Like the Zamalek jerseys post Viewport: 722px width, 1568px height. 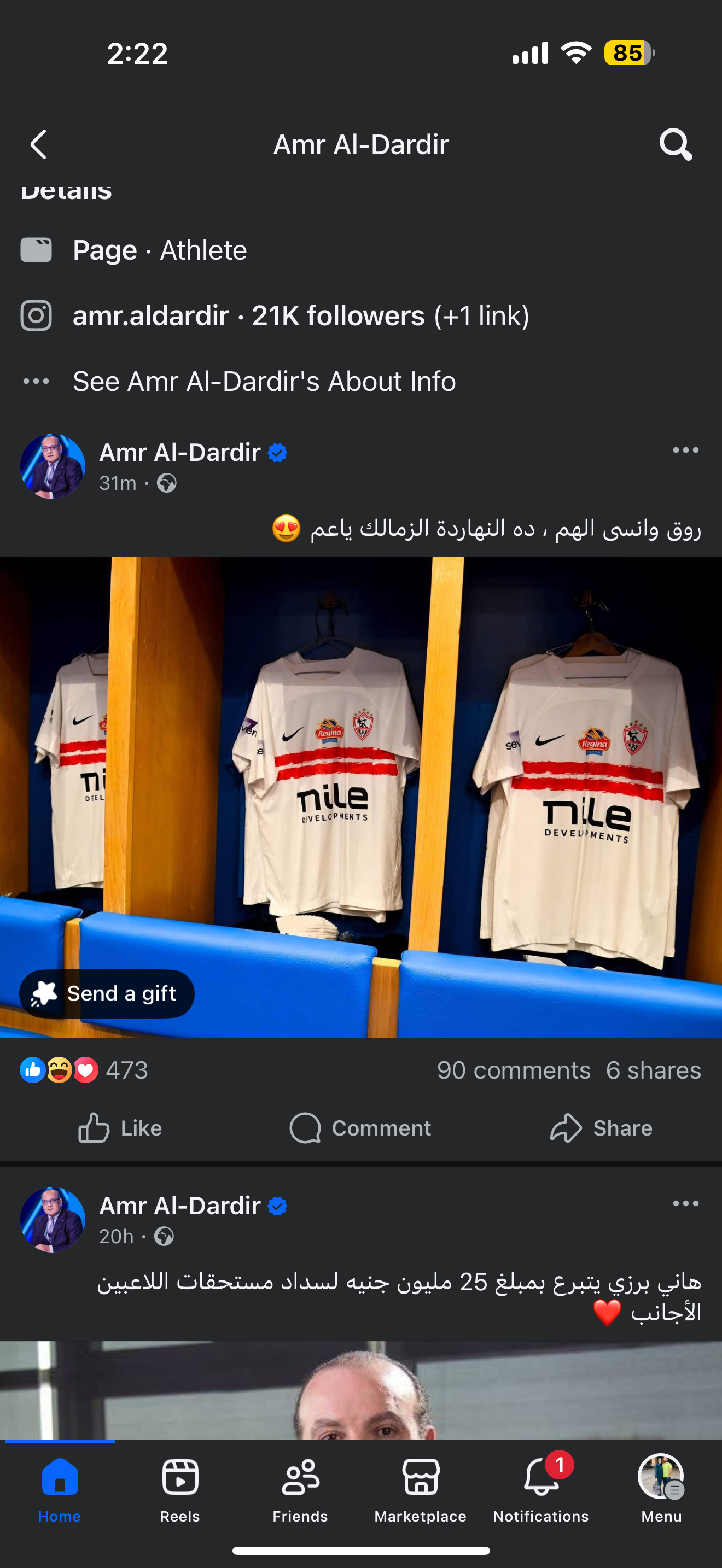[x=120, y=1128]
